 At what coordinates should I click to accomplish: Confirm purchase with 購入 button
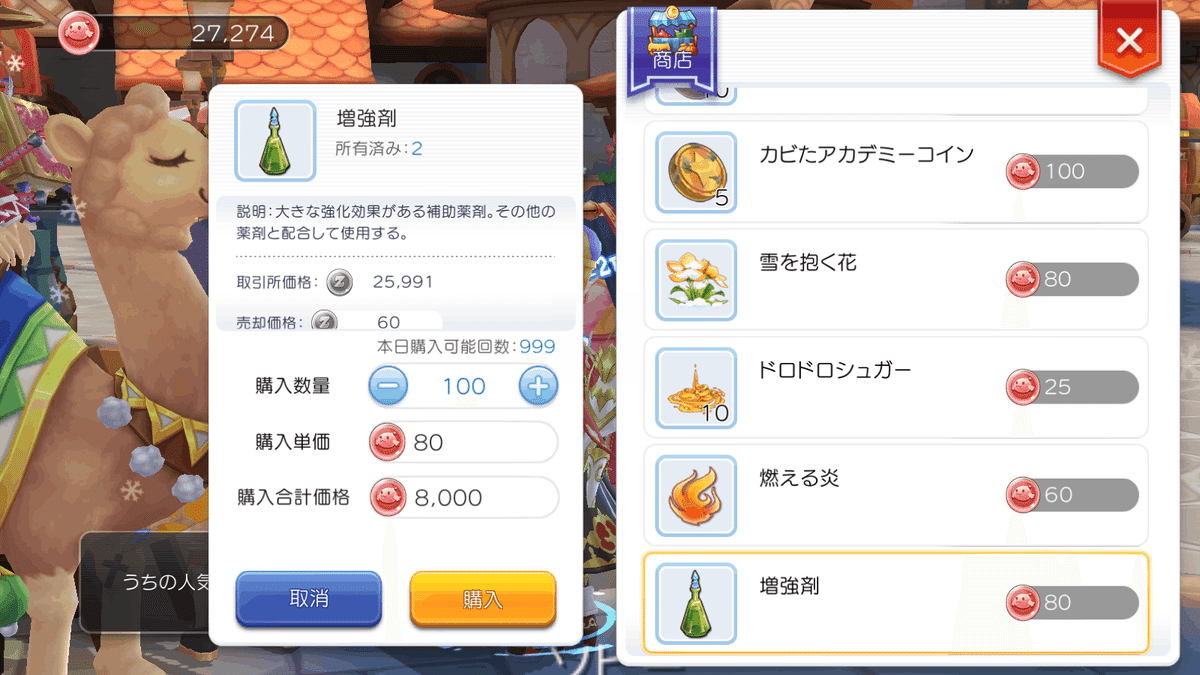(x=482, y=598)
